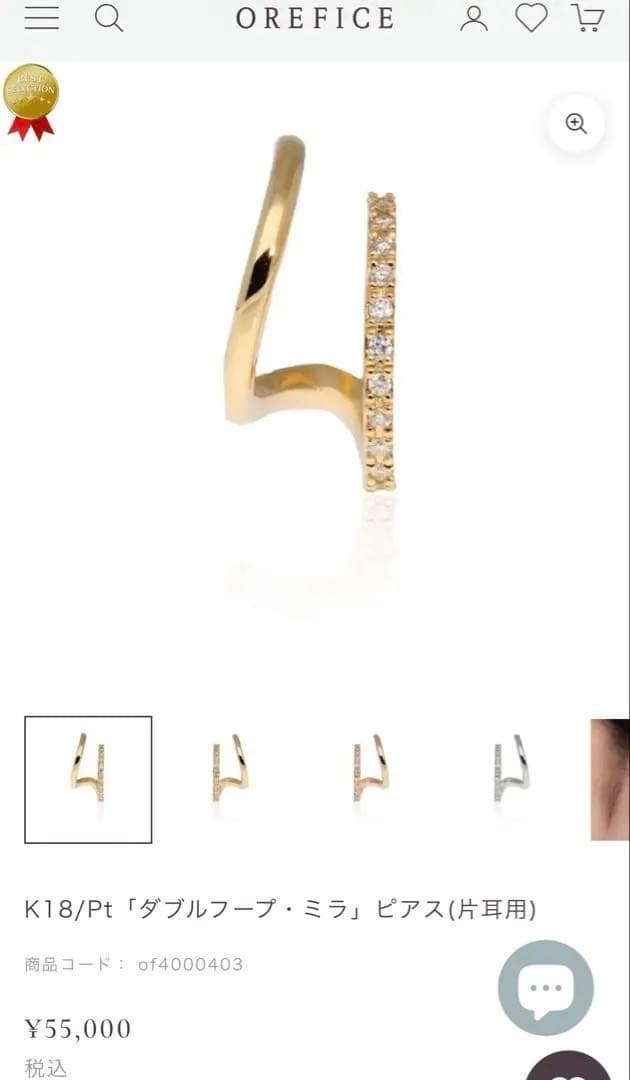Open the shopping cart
The height and width of the screenshot is (1080, 630).
tap(588, 18)
